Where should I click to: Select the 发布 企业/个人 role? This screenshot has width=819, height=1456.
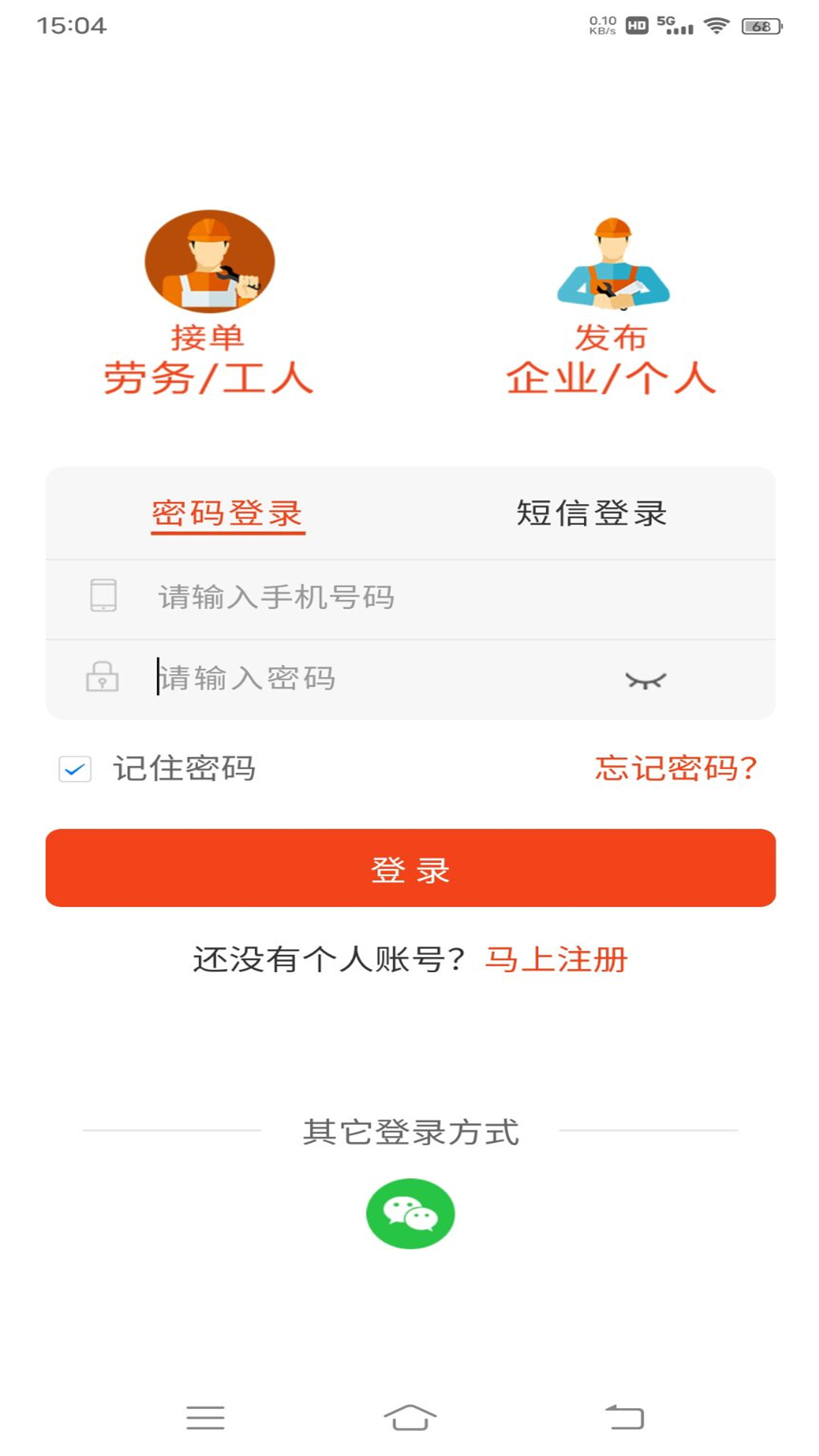coord(611,303)
